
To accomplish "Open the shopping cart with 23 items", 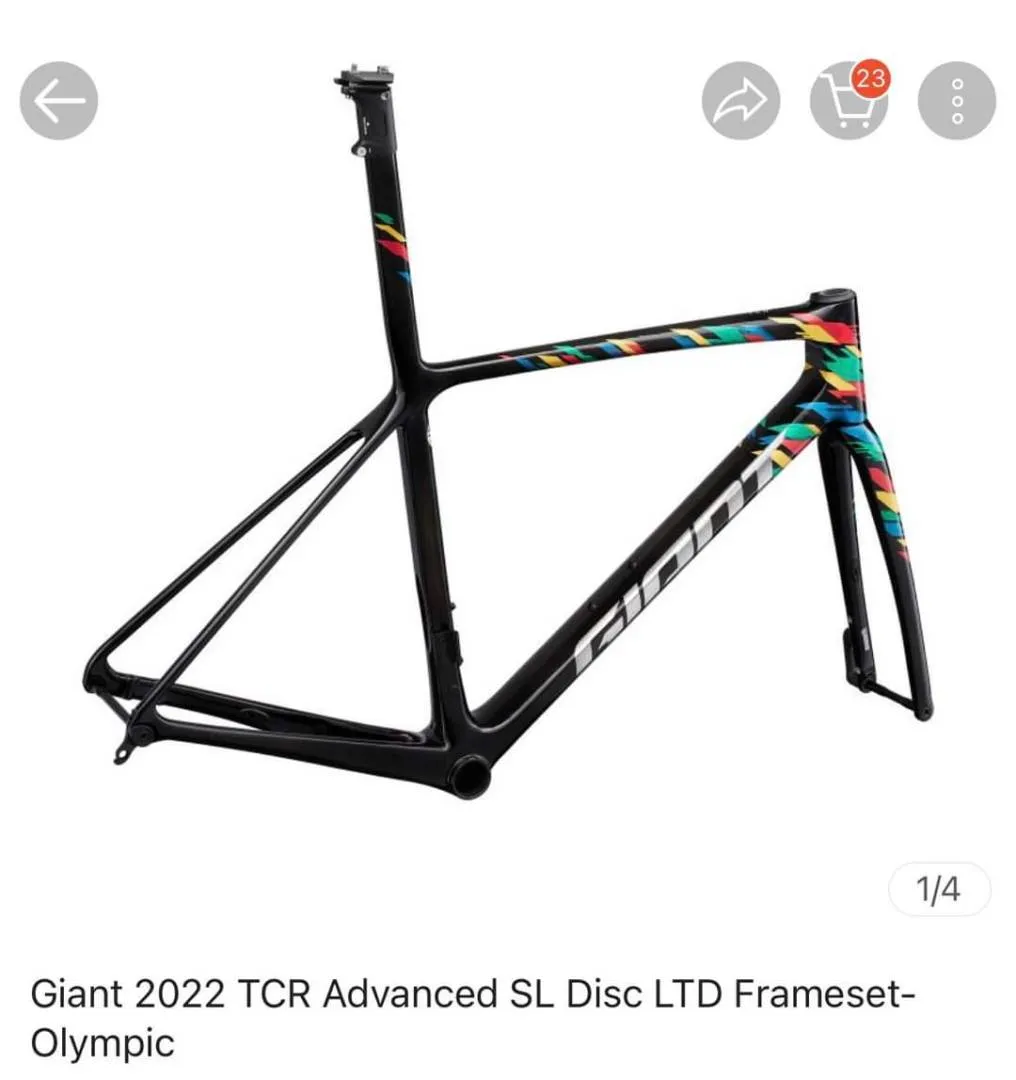I will (847, 101).
